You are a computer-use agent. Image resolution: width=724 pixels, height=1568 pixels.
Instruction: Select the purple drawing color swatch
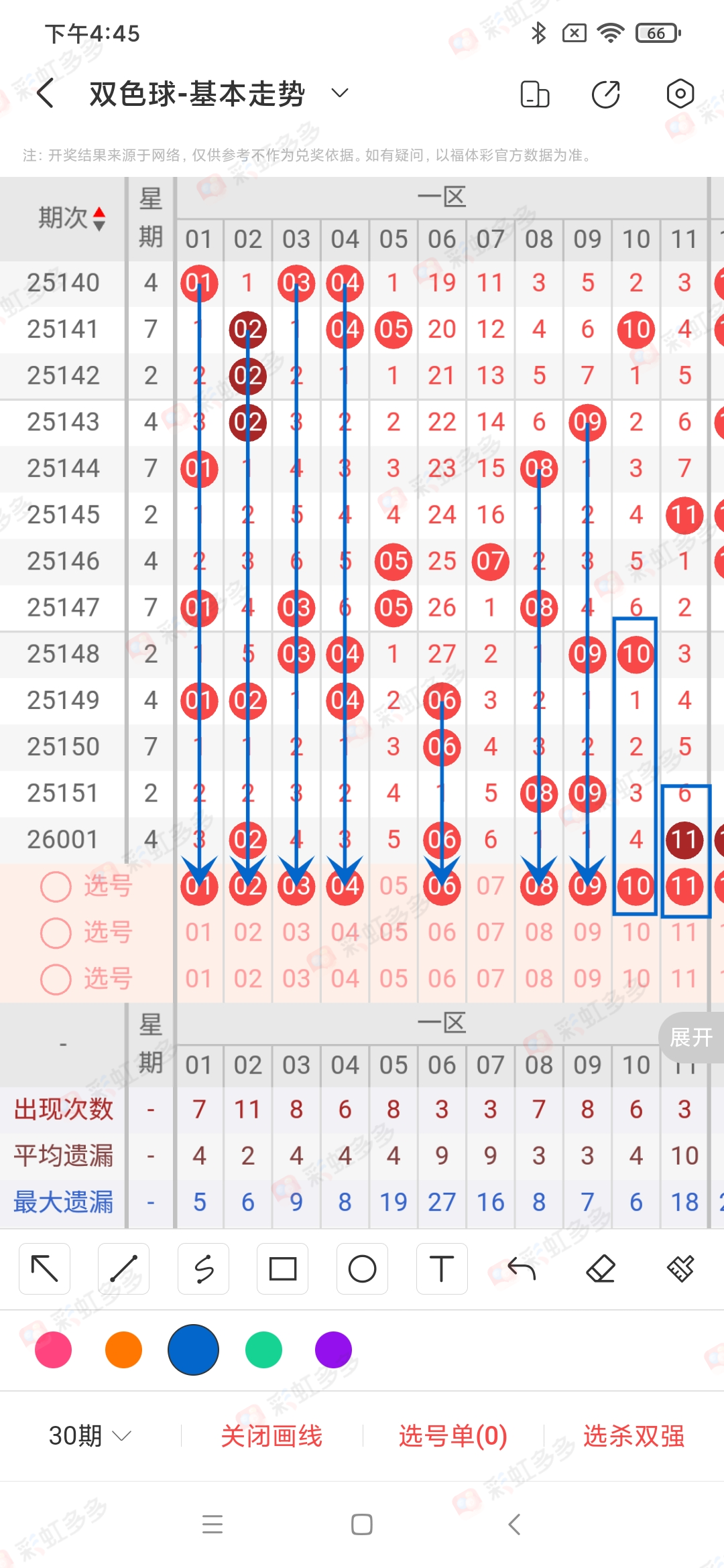tap(333, 1350)
